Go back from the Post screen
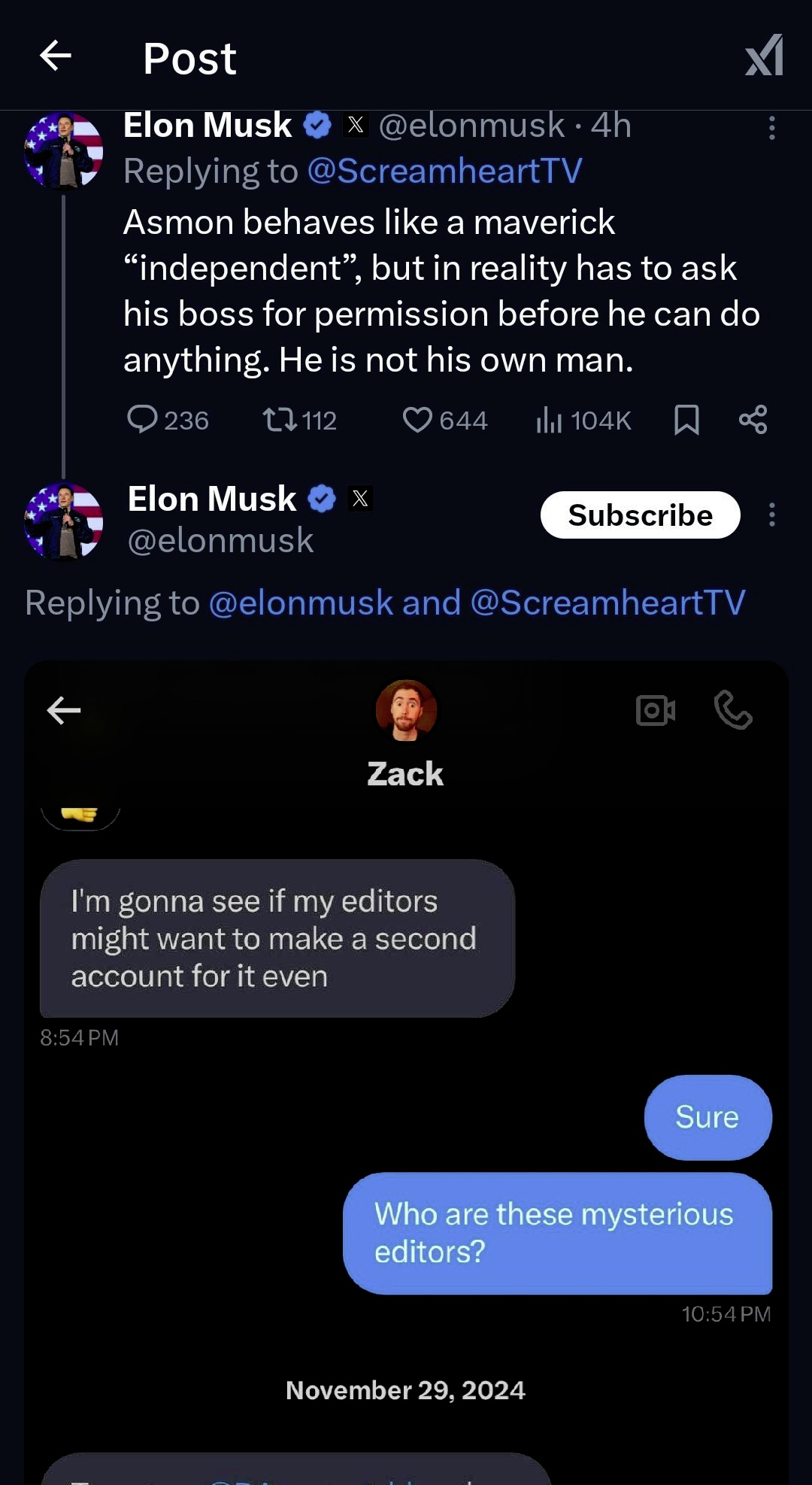812x1485 pixels. click(56, 56)
